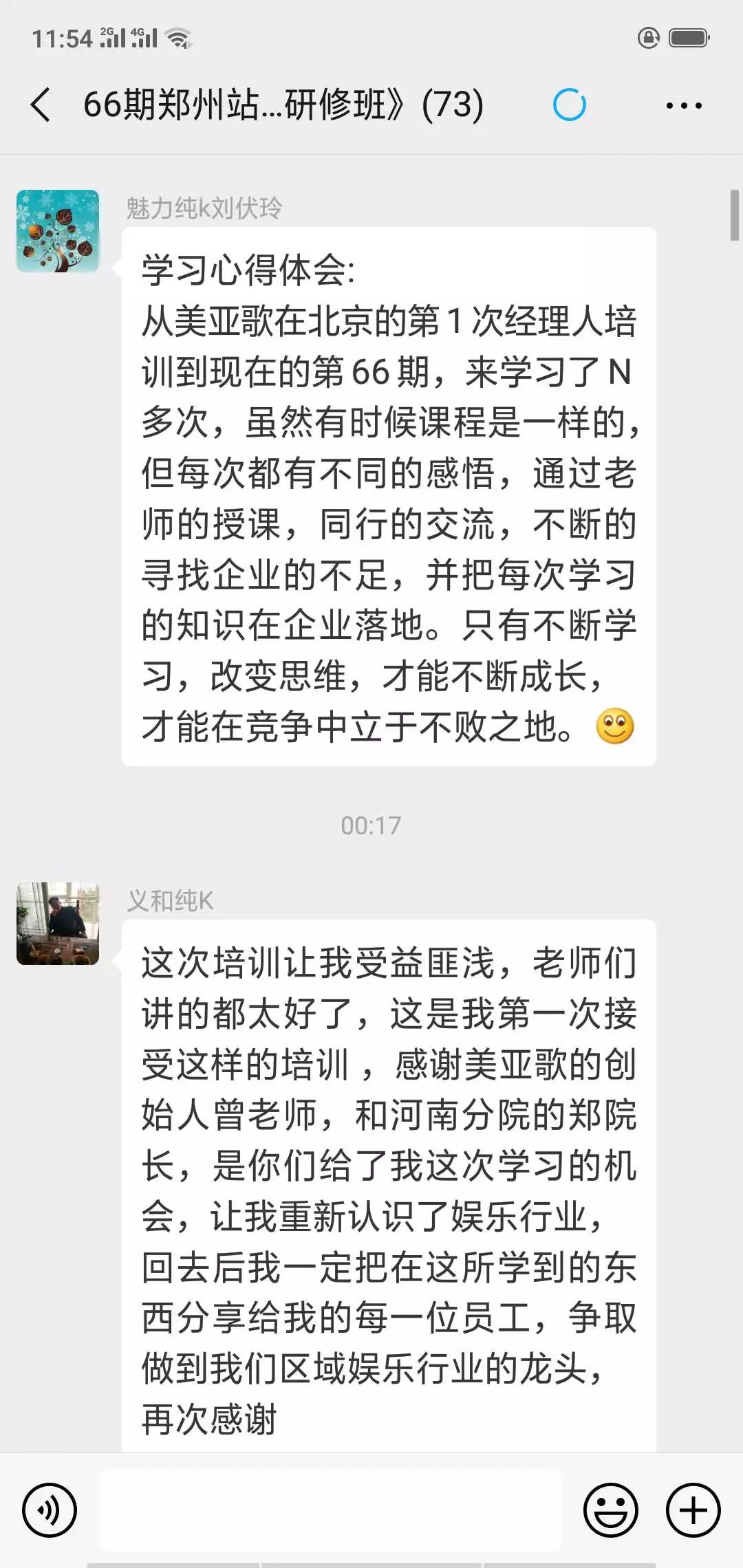
Task: Go back from the group chat
Action: coord(41,105)
